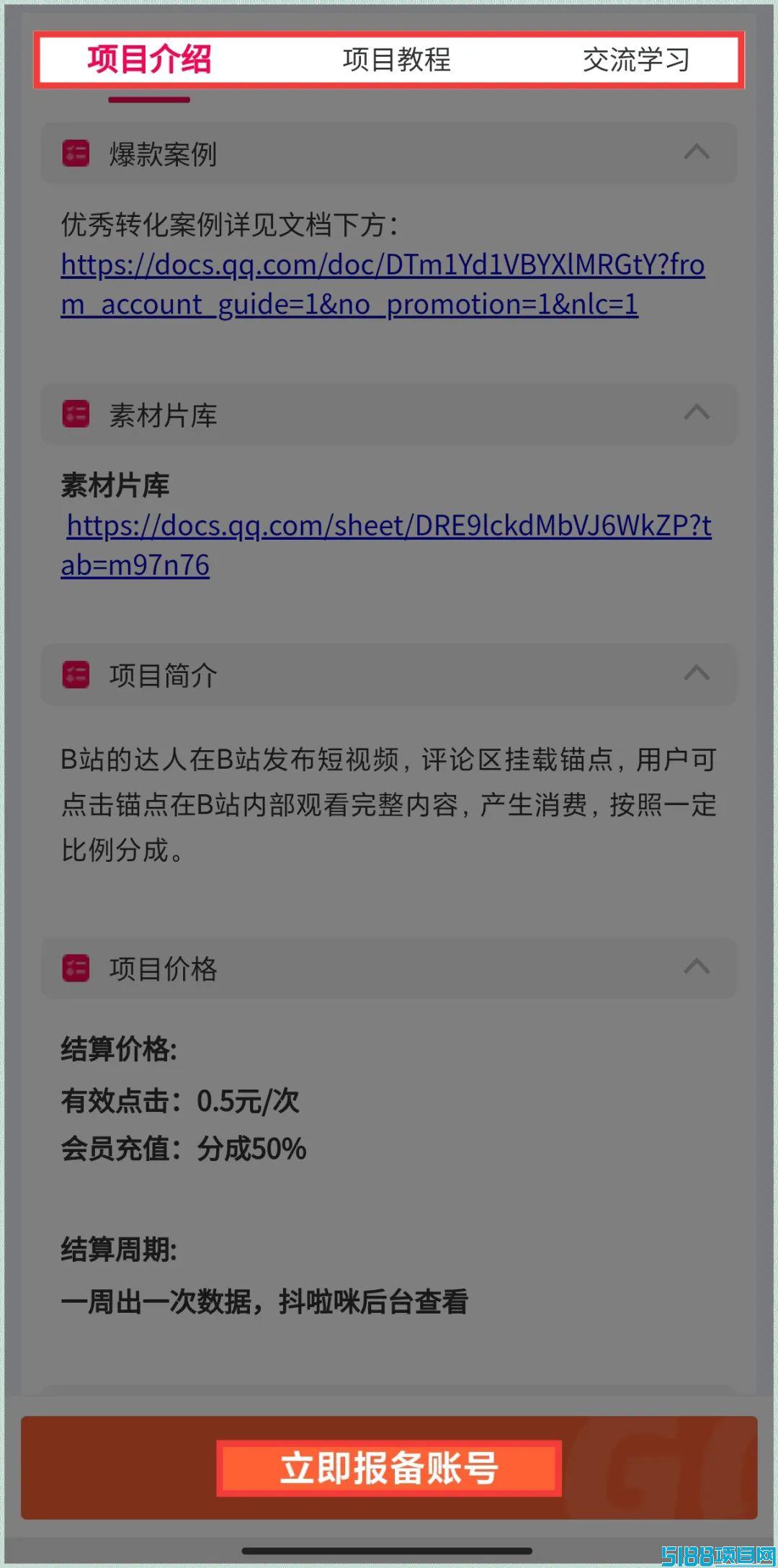778x1568 pixels.
Task: Select the 项目介绍 tab
Action: [150, 60]
